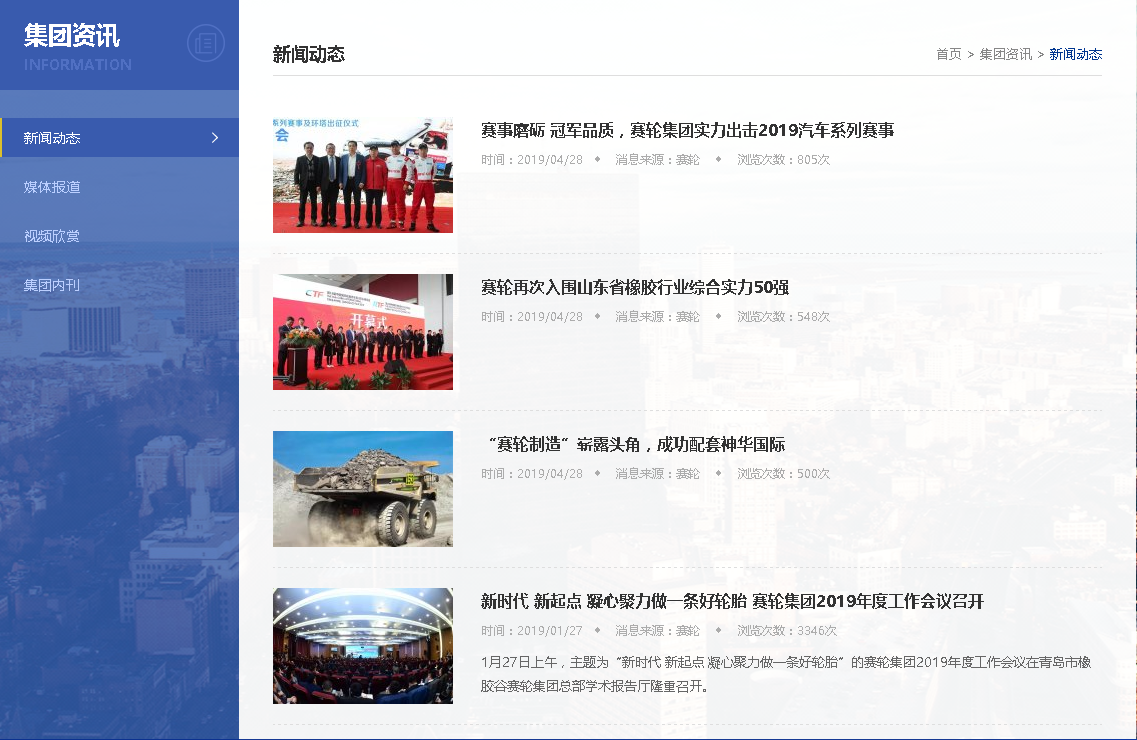Open article 赛轮集团2019年度工作会议召开
The image size is (1137, 740).
click(732, 601)
